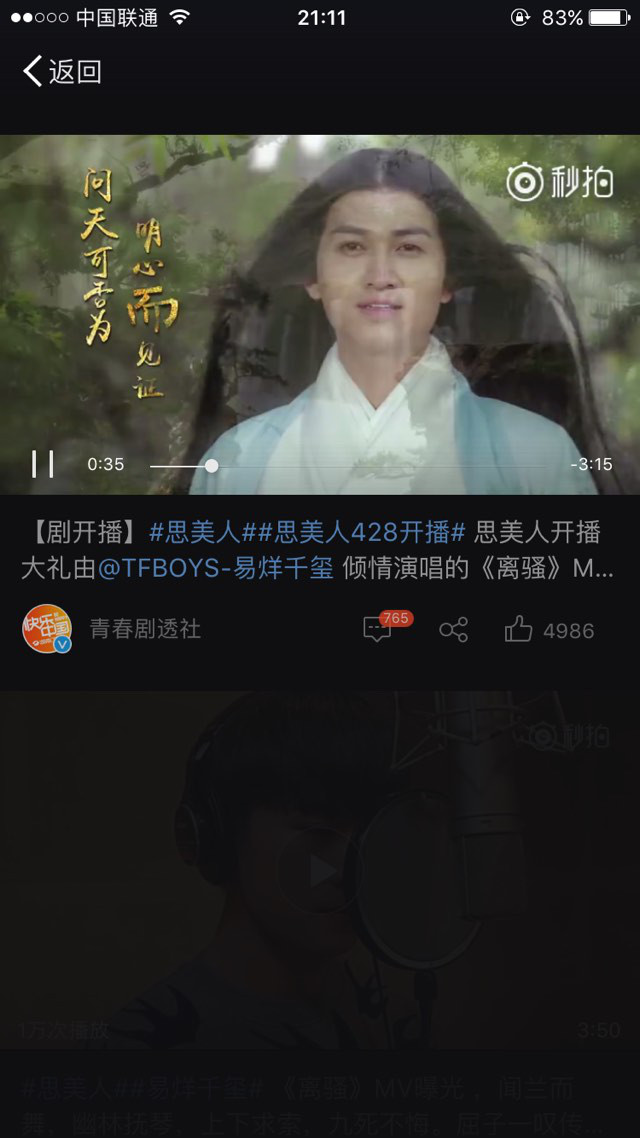This screenshot has width=640, height=1138.
Task: Pause the playing video
Action: [x=43, y=464]
